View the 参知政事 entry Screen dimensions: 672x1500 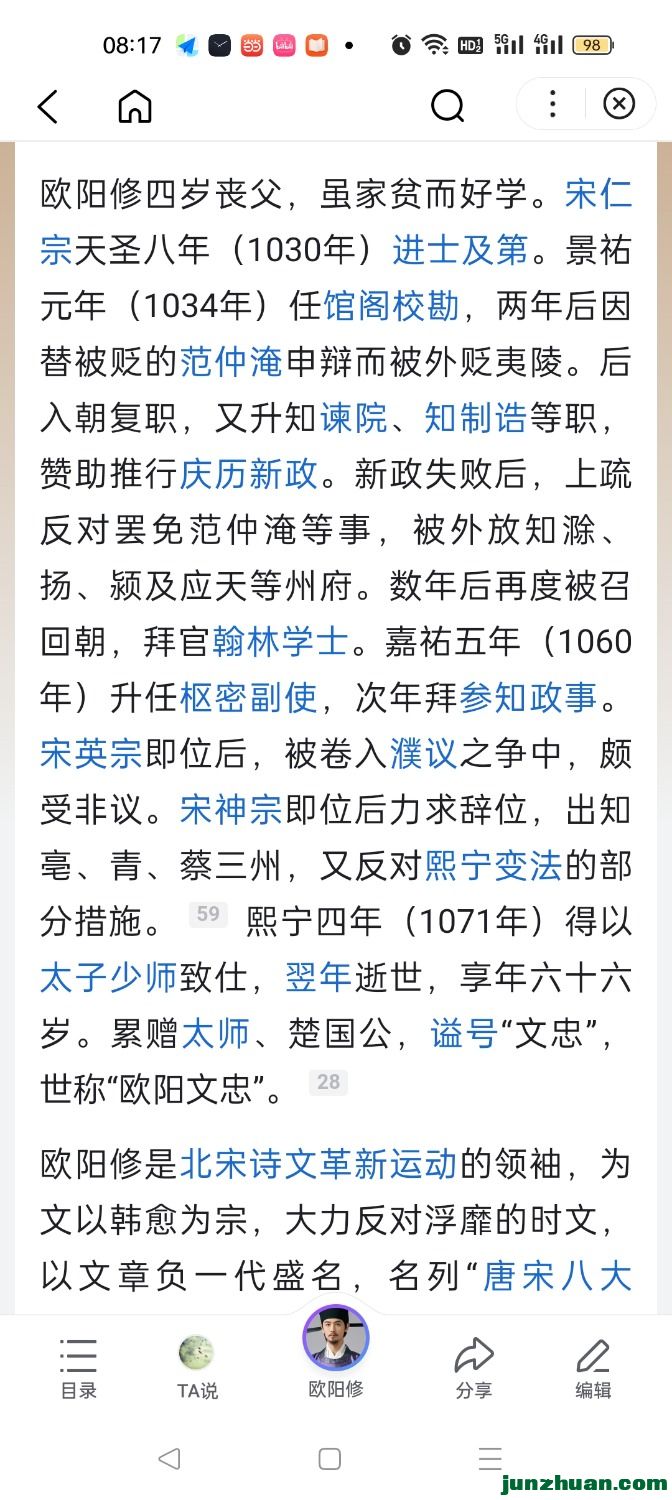pyautogui.click(x=528, y=697)
